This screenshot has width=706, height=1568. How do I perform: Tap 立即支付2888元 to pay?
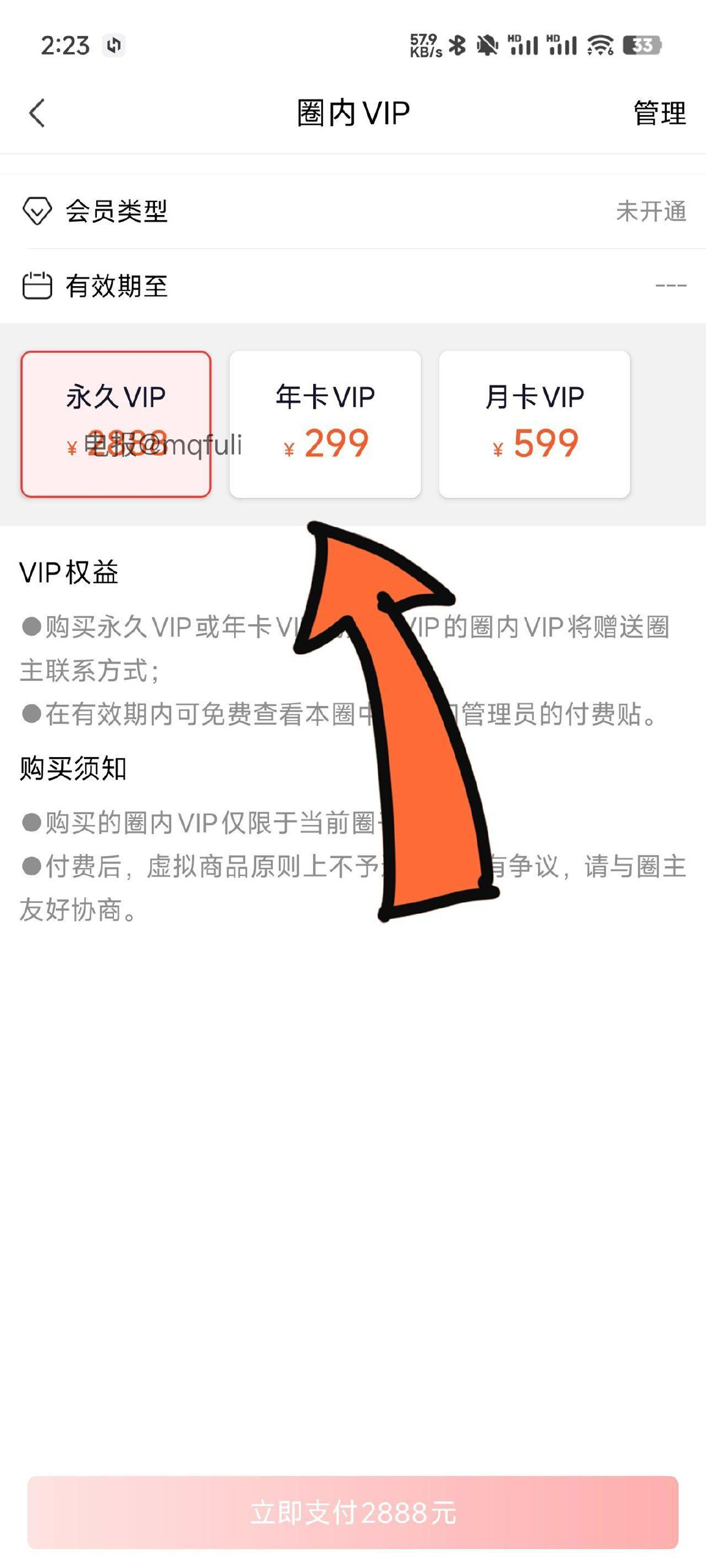point(353,1512)
